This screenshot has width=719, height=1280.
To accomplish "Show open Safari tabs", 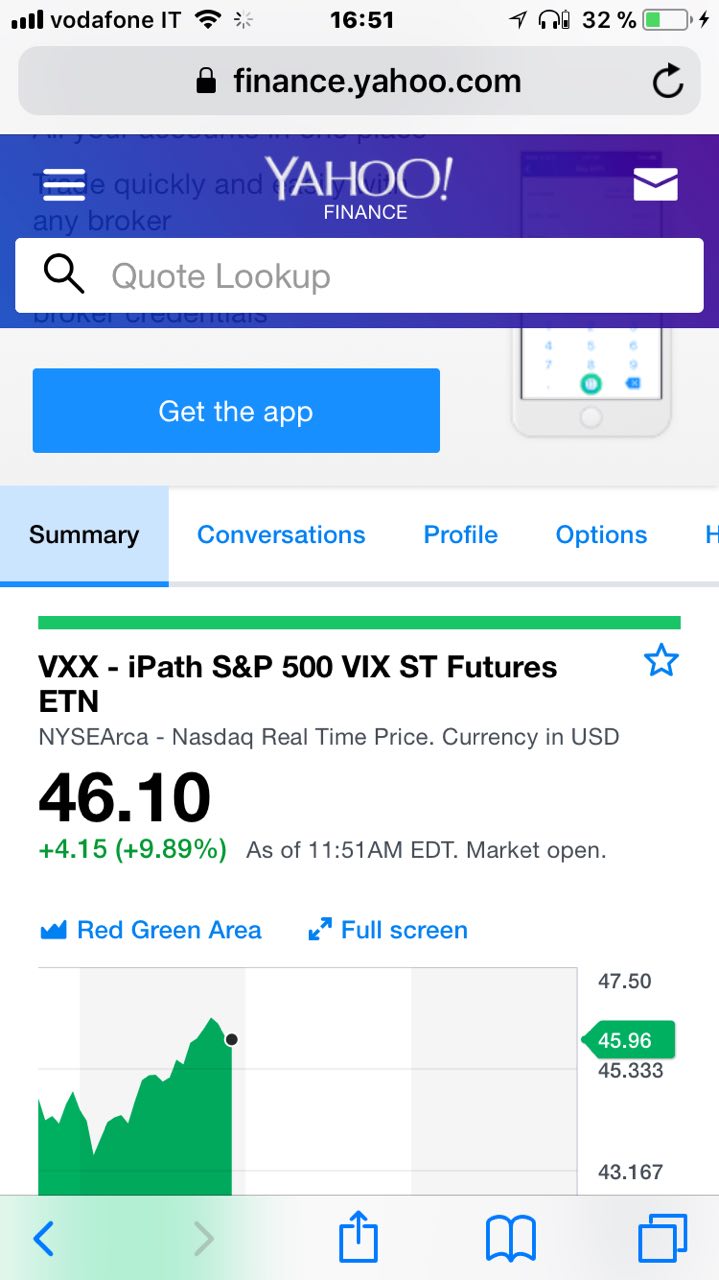I will pyautogui.click(x=663, y=1238).
